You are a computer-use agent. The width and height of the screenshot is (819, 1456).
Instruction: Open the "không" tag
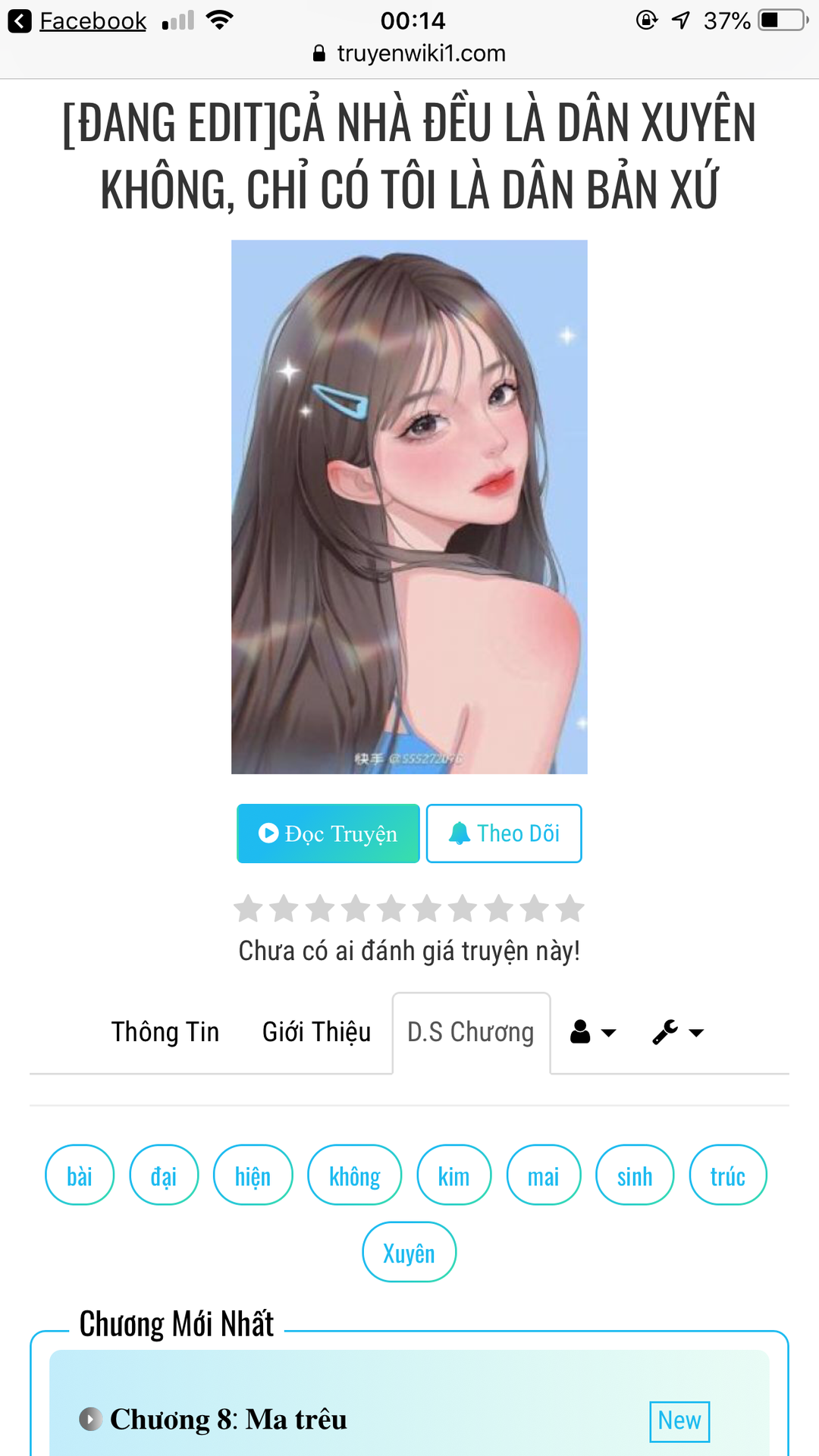(x=354, y=1175)
